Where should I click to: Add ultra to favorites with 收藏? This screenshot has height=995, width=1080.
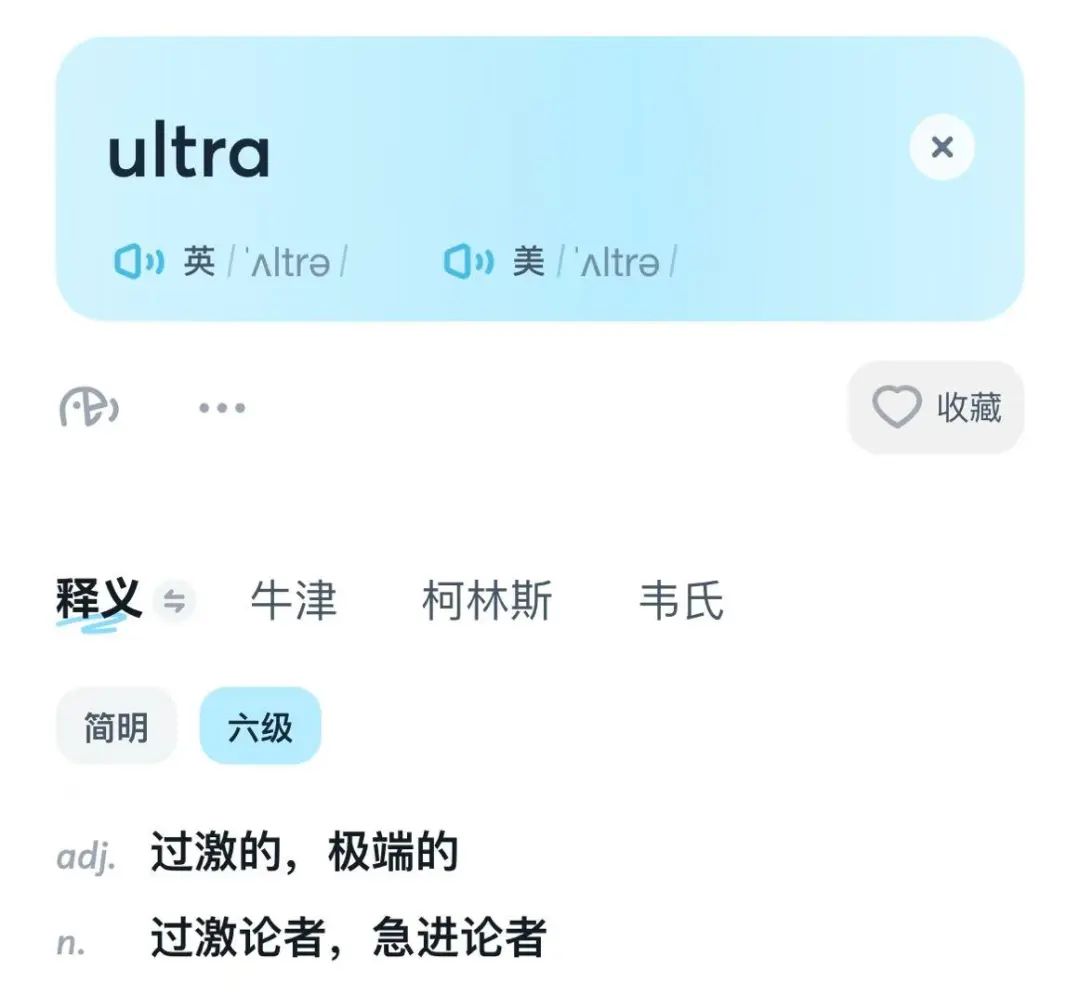click(x=936, y=408)
